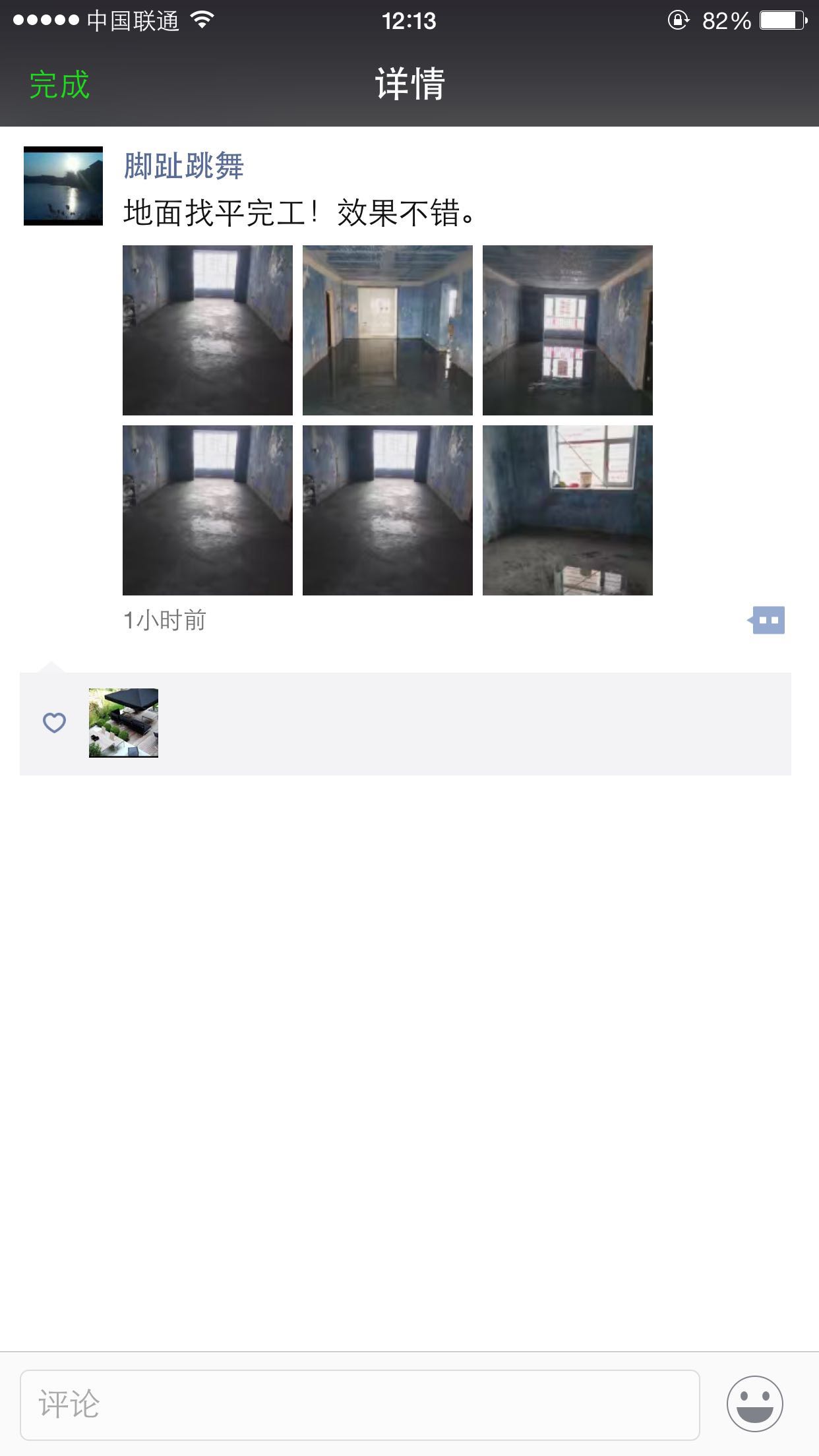Open the 脚趾跳舞 username link

tap(184, 166)
